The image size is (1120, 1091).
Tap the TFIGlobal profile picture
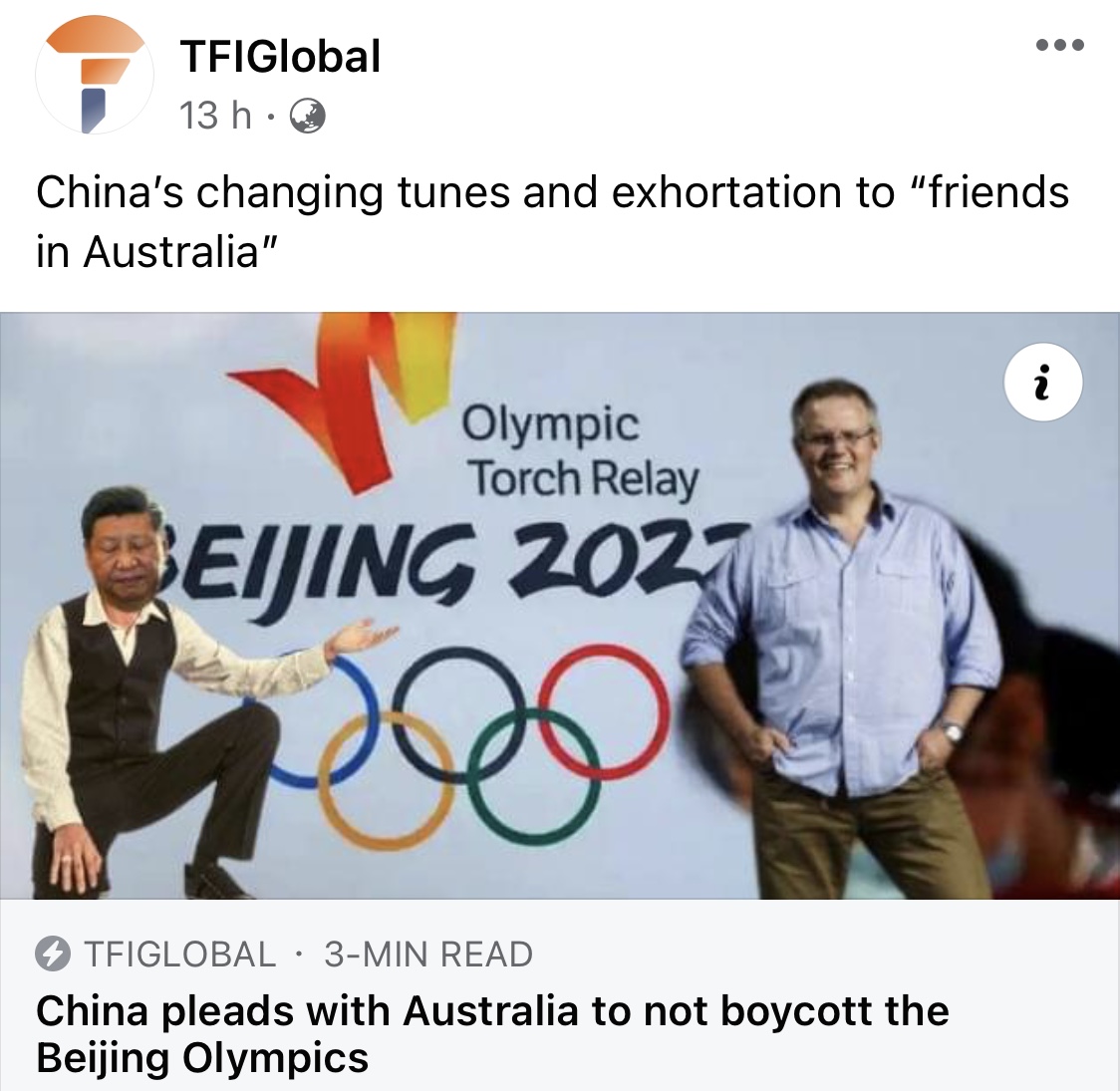pos(94,76)
